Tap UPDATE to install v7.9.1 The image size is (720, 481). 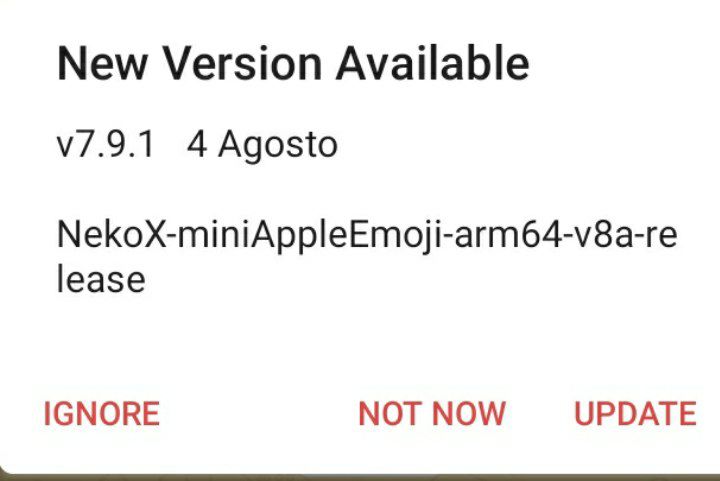635,413
